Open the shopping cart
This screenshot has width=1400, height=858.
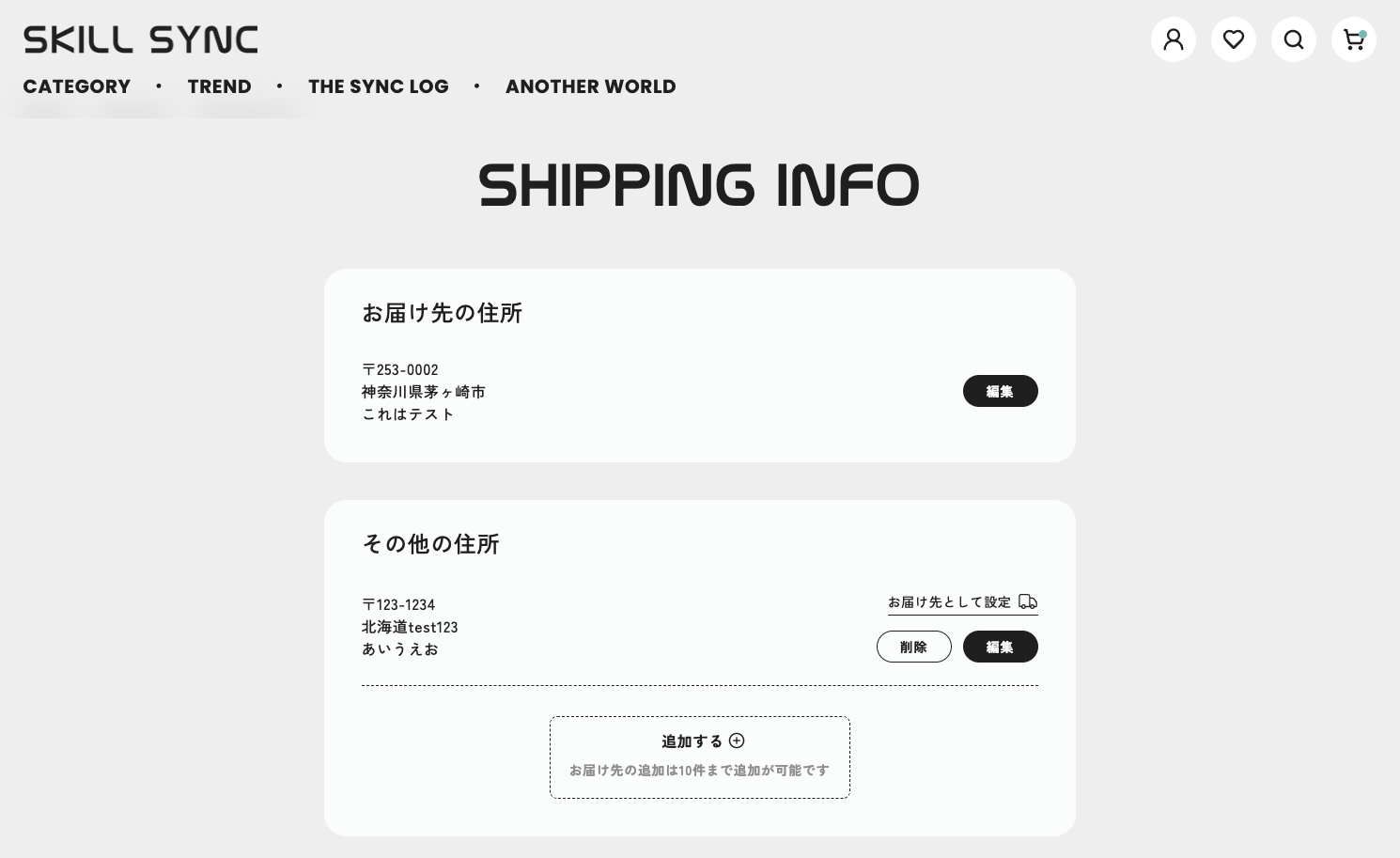[1353, 39]
